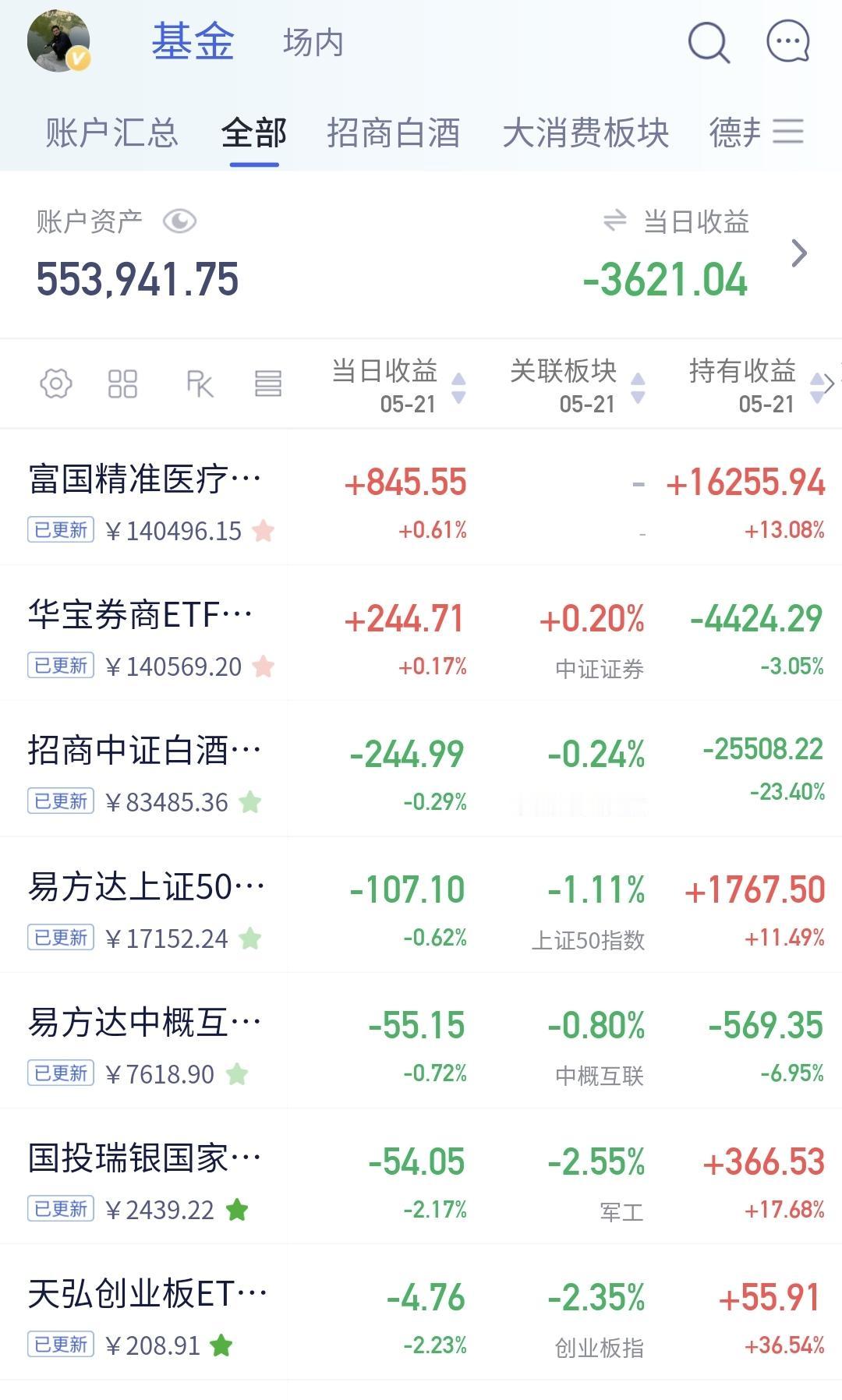Sort by 当日收益 column
The height and width of the screenshot is (1400, 842).
[398, 386]
